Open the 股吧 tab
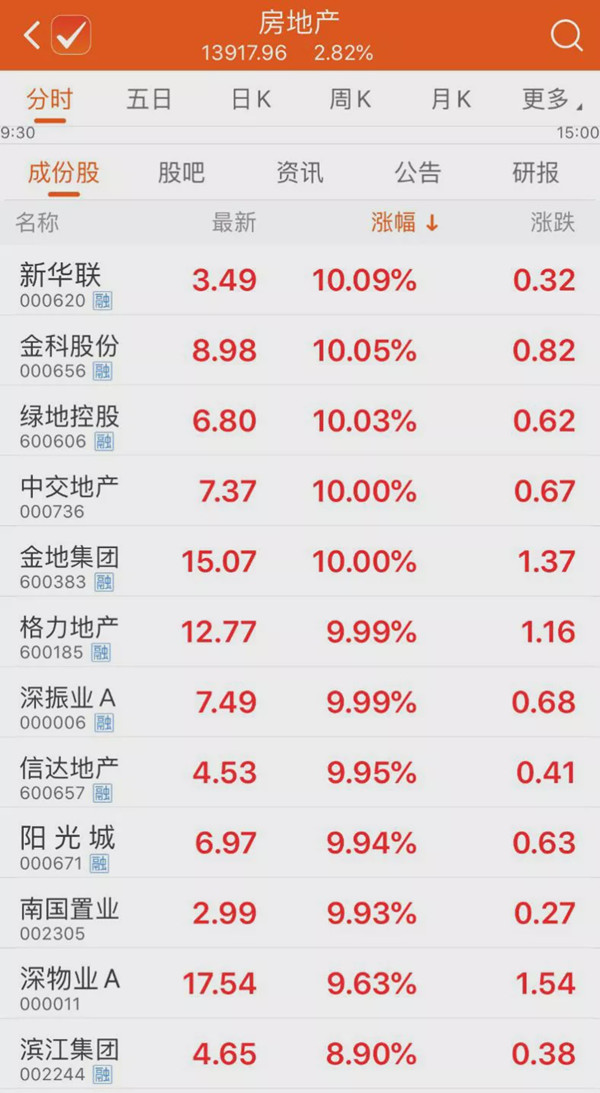This screenshot has width=600, height=1093. pos(181,172)
